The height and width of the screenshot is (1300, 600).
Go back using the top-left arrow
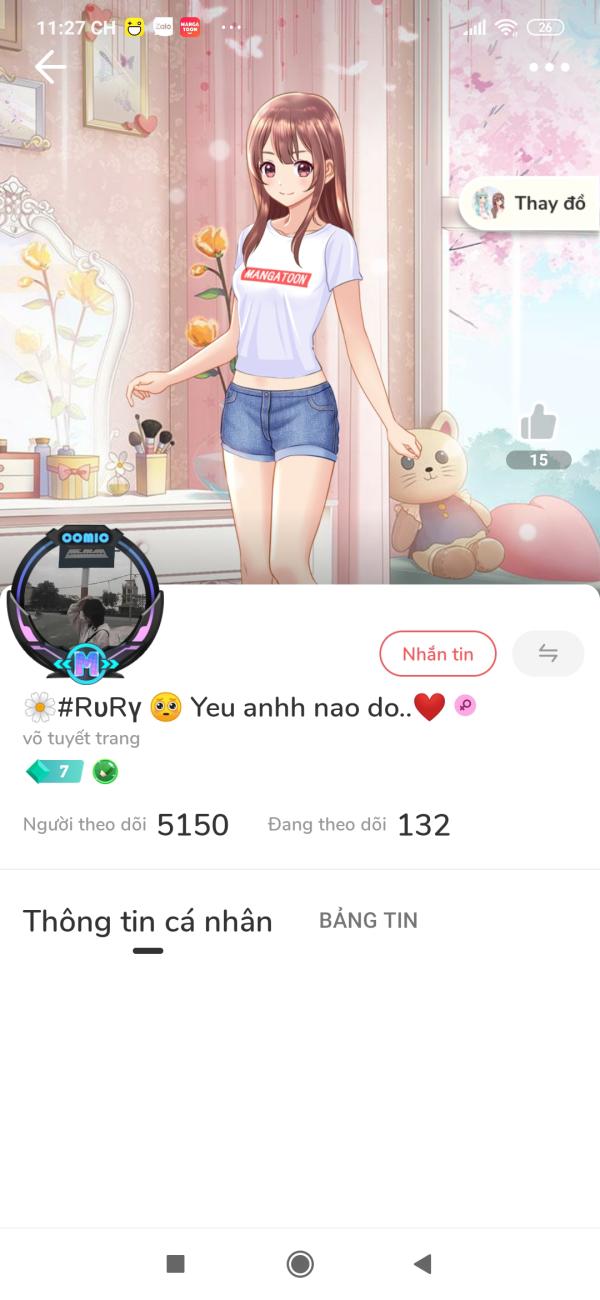(x=50, y=67)
